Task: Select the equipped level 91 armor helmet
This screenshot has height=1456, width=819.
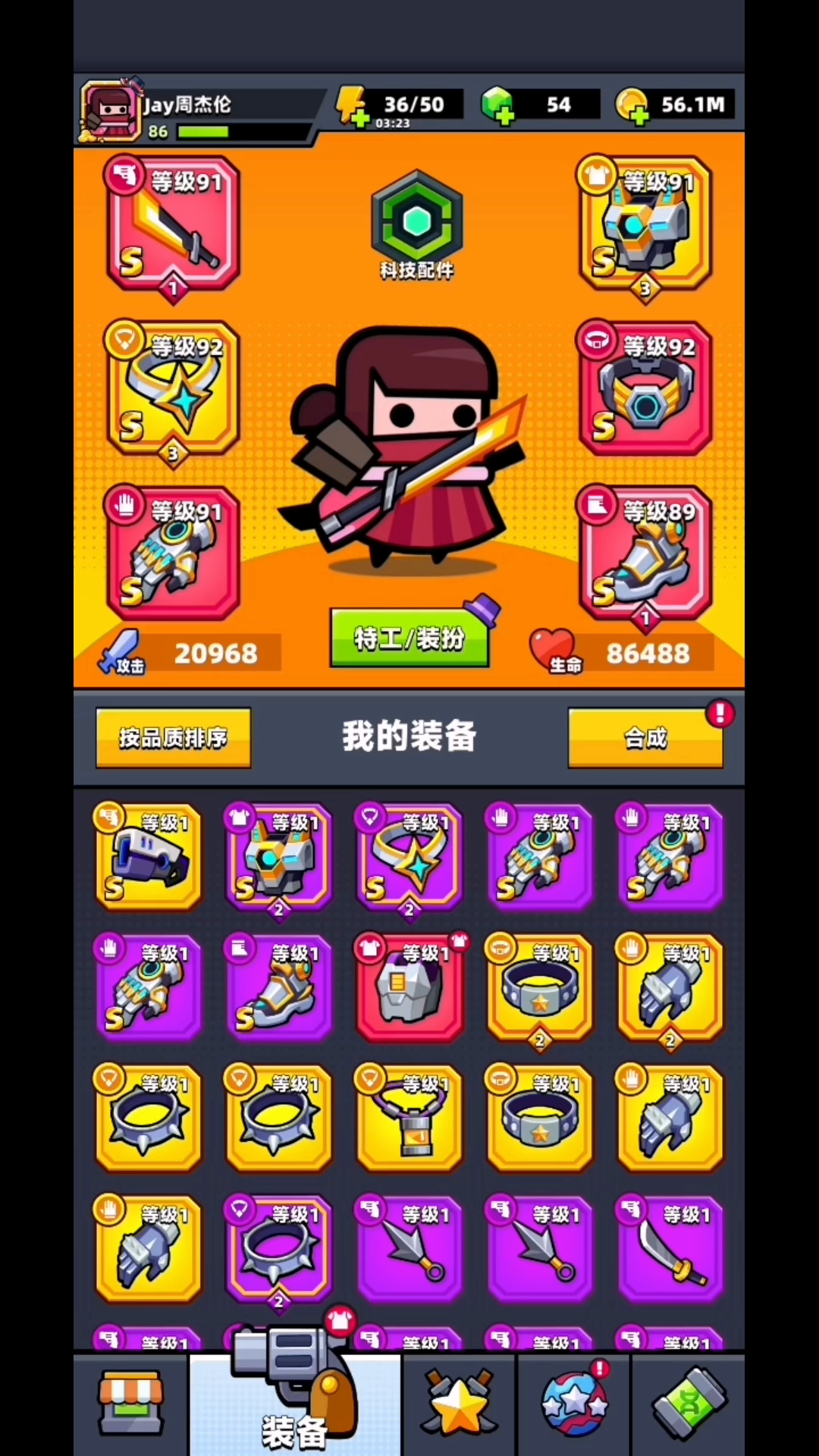Action: point(645,225)
